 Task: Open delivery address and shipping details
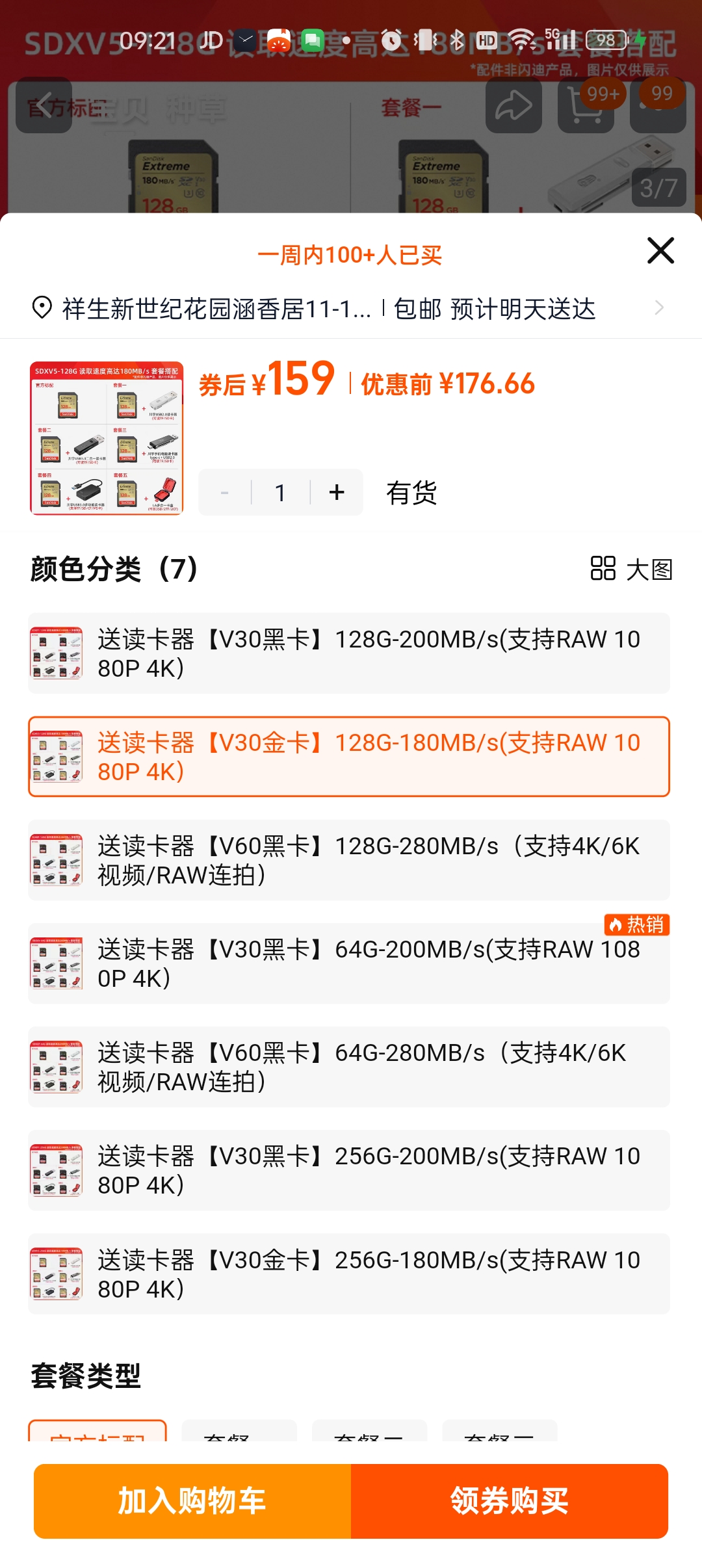pos(350,308)
